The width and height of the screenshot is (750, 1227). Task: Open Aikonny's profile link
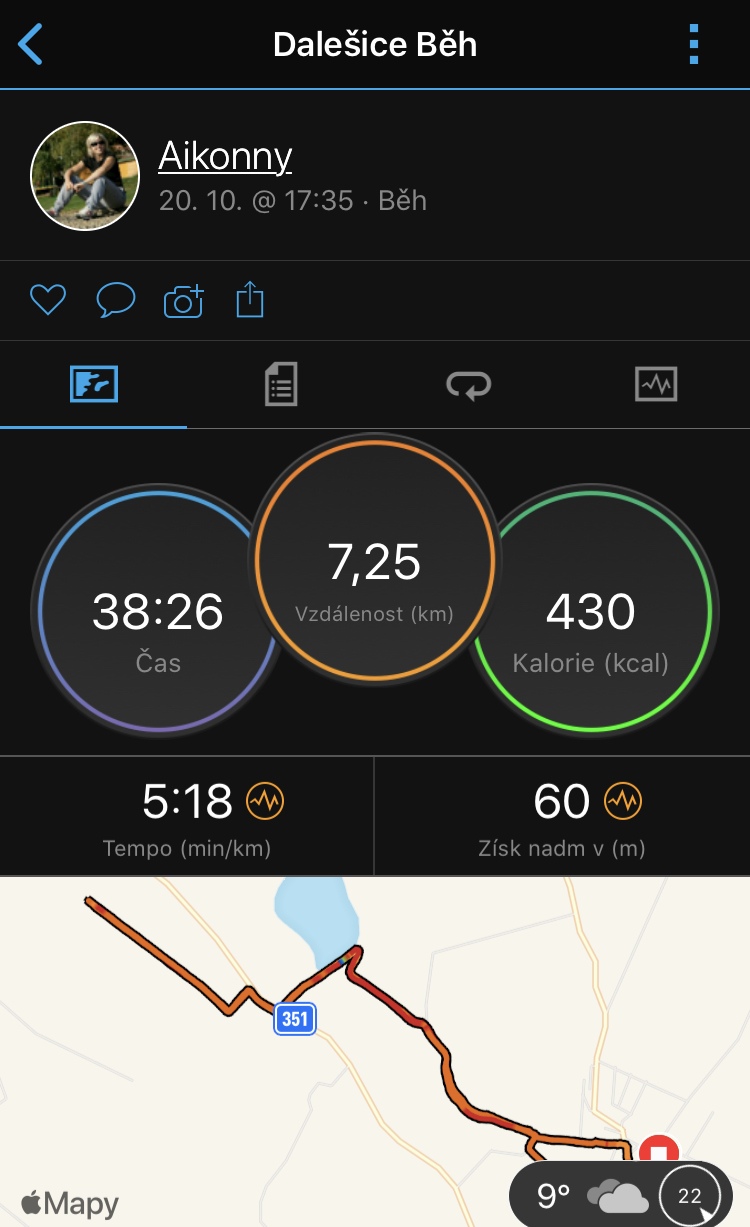click(x=225, y=156)
